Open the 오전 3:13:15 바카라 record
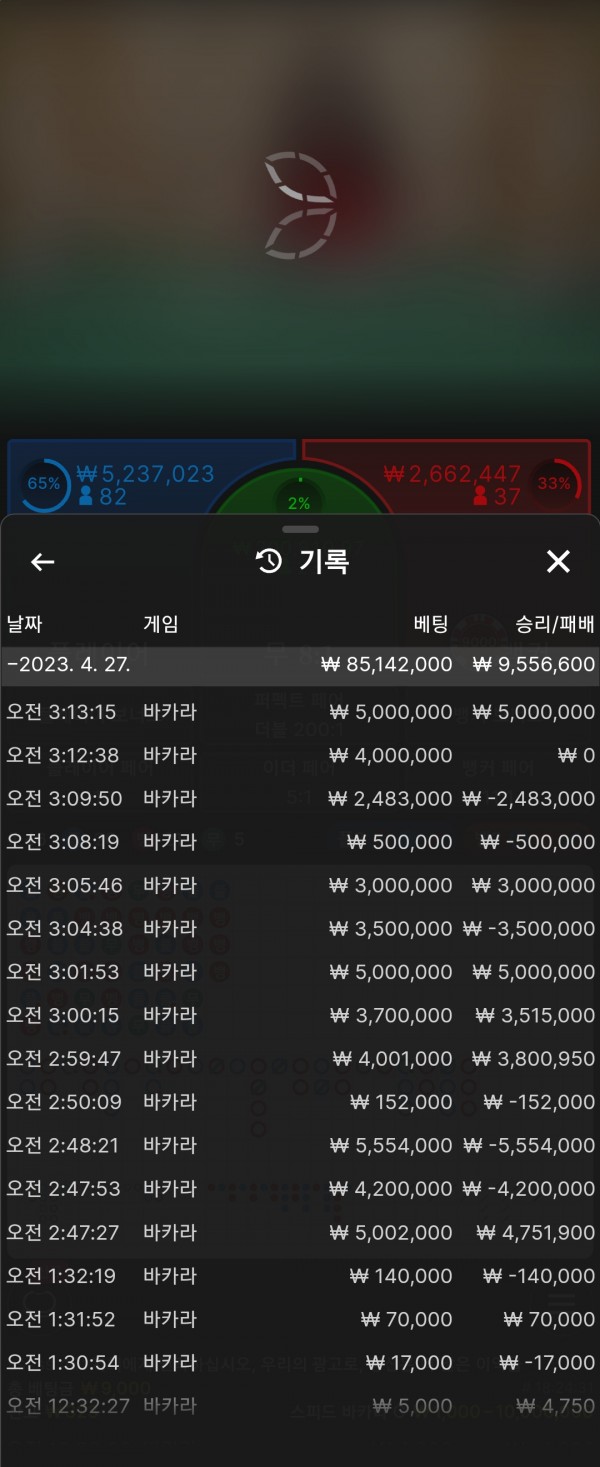600x1467 pixels. pos(300,712)
